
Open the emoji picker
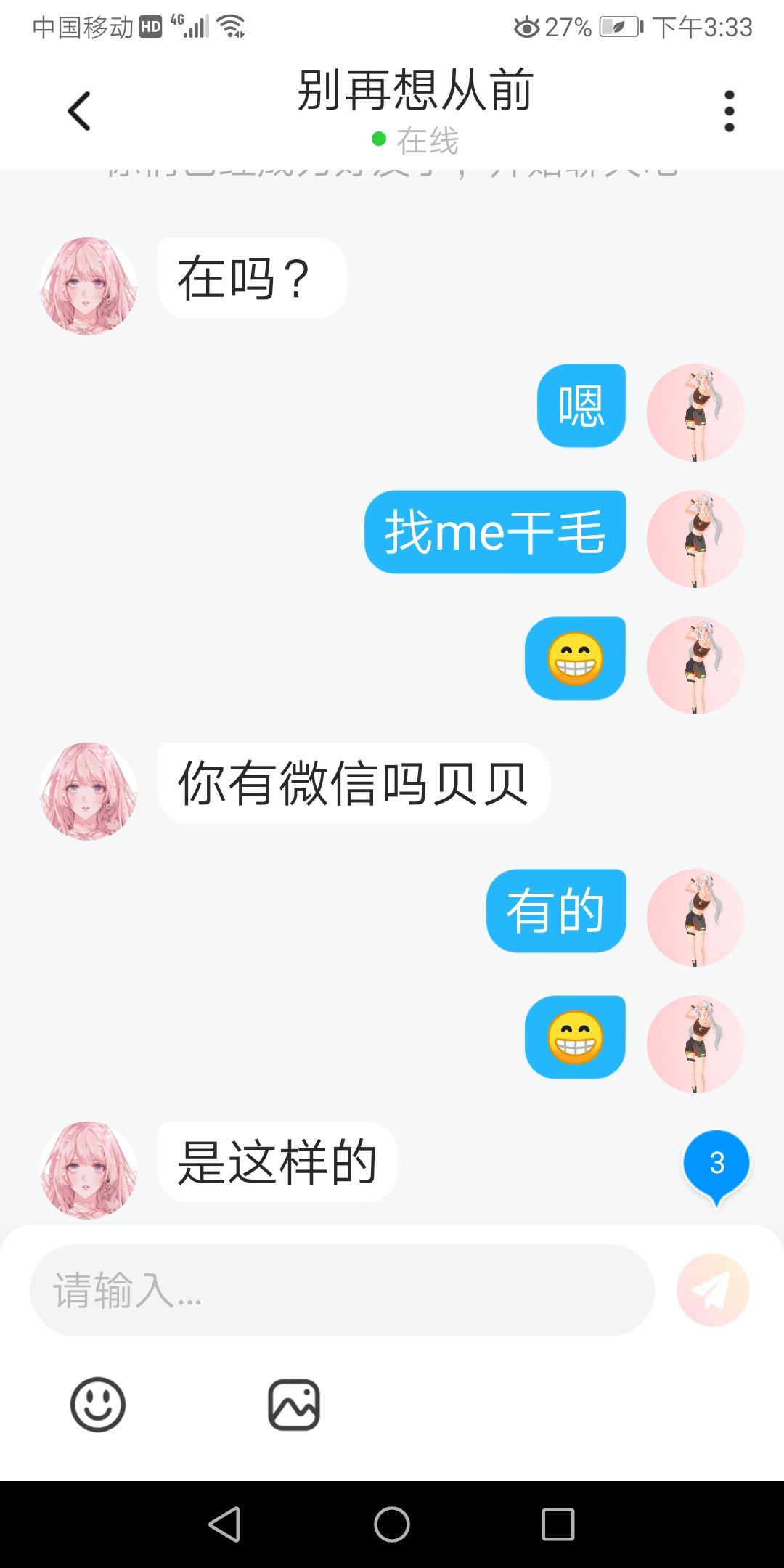point(98,1405)
